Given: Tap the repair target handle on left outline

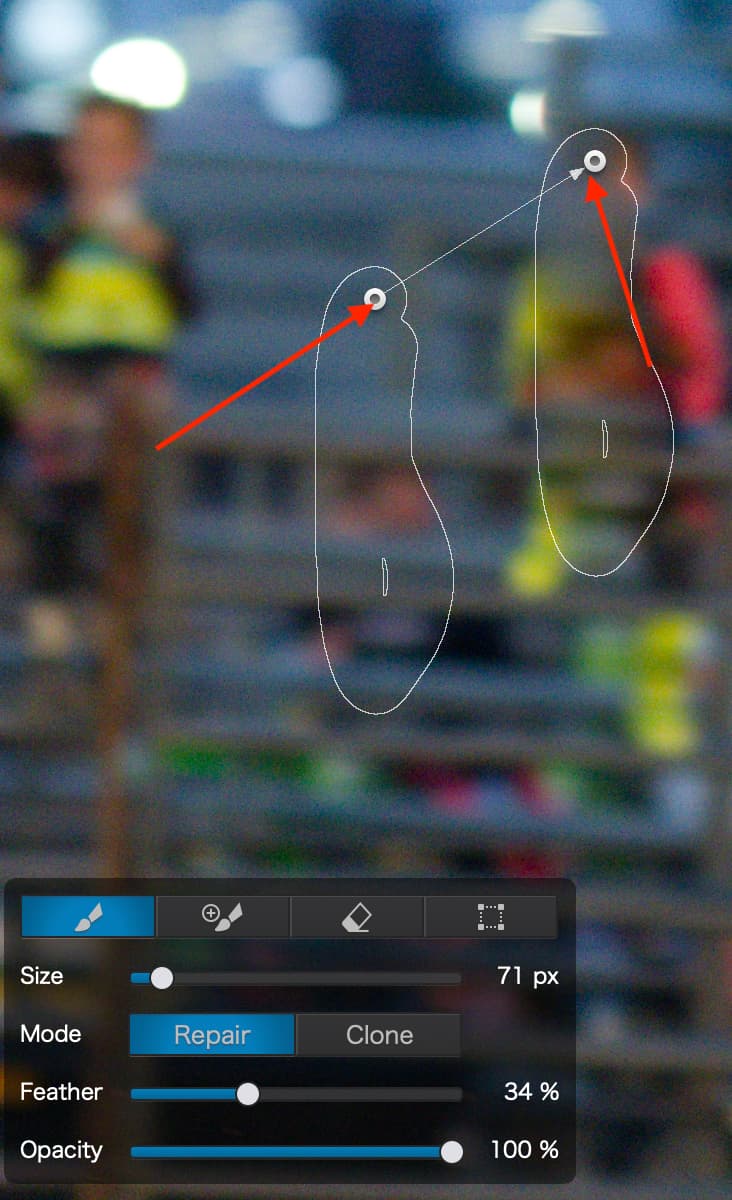Looking at the screenshot, I should (x=375, y=298).
